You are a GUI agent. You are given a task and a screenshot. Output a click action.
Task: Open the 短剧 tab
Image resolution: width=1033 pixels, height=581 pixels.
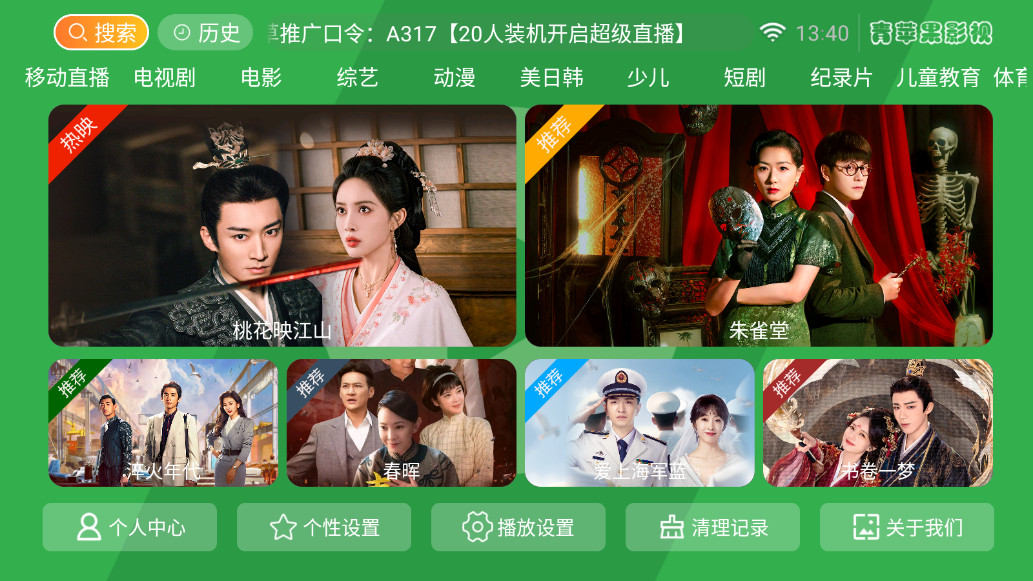(x=744, y=77)
